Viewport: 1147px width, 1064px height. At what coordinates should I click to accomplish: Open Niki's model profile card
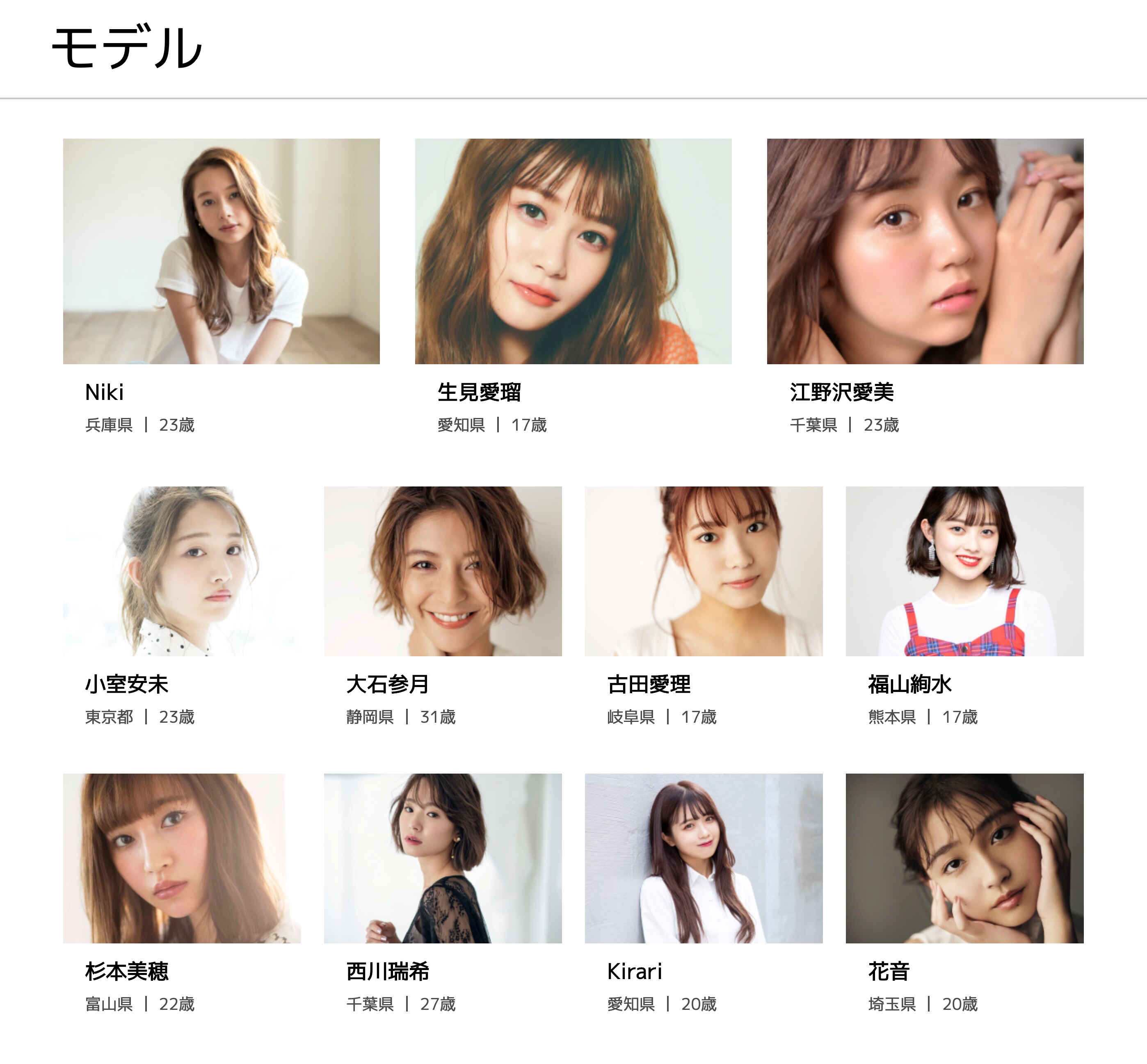click(x=221, y=251)
